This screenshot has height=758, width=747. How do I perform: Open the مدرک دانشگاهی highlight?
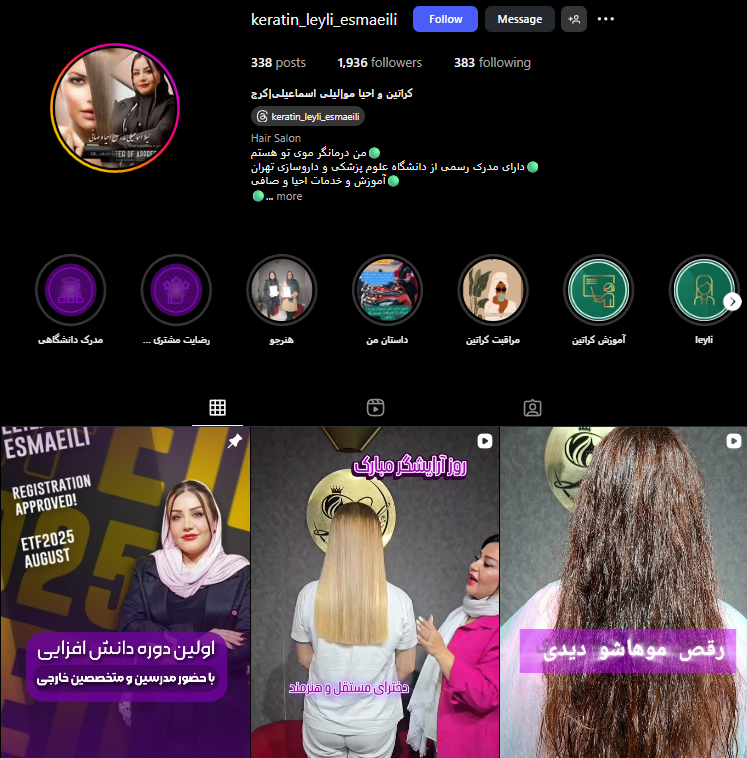tap(71, 290)
